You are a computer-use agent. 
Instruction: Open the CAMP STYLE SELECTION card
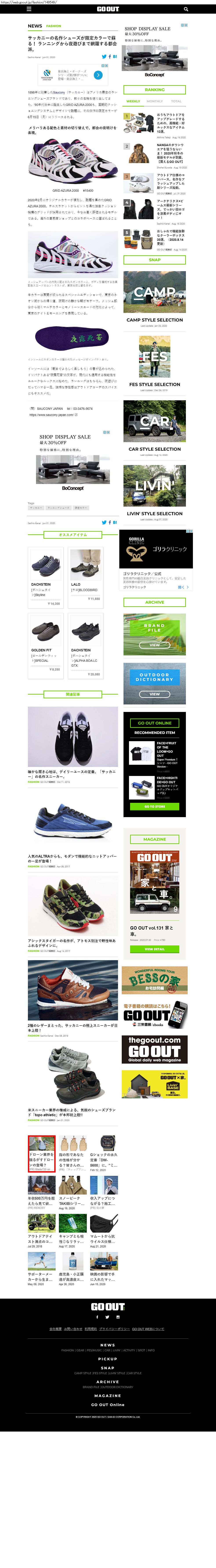154,298
